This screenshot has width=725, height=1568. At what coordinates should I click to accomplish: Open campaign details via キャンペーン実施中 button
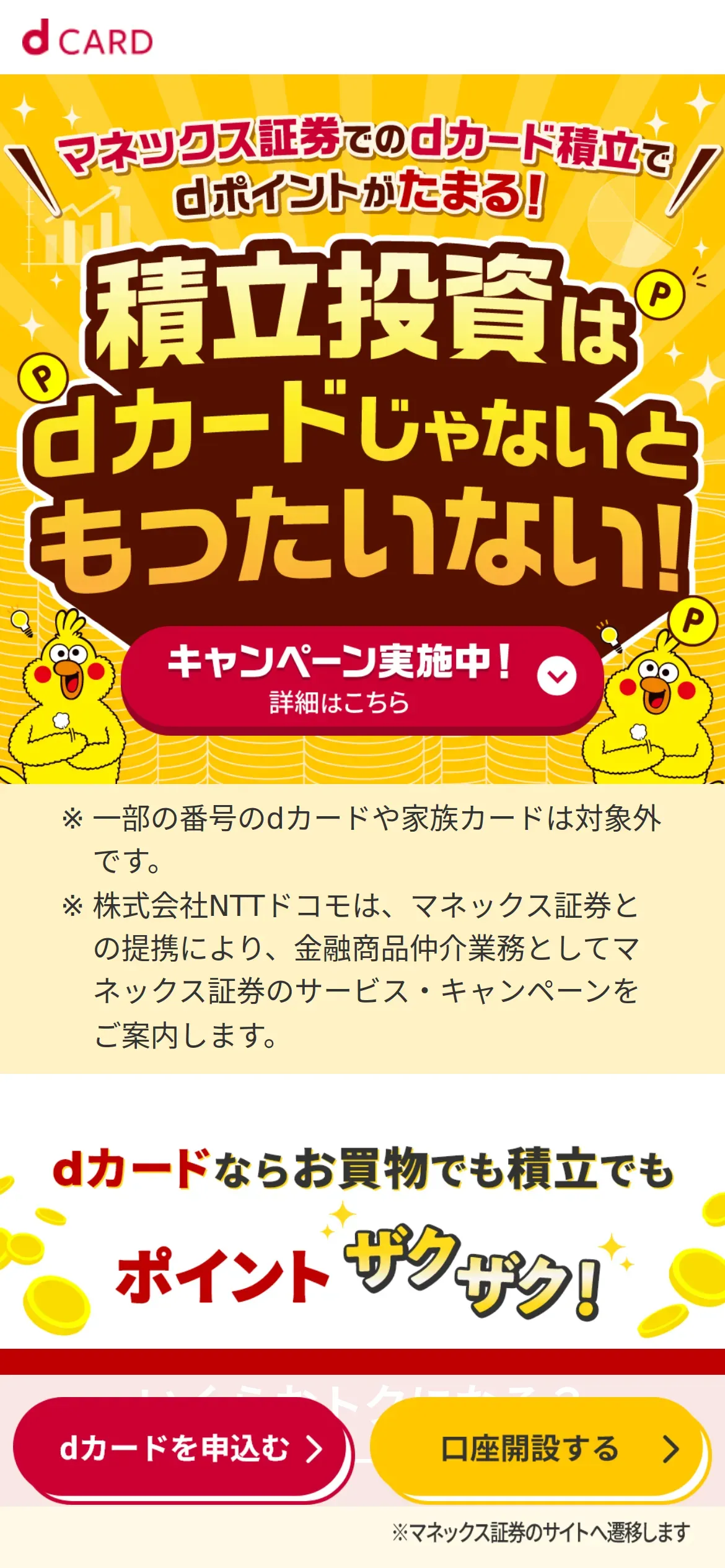click(362, 679)
